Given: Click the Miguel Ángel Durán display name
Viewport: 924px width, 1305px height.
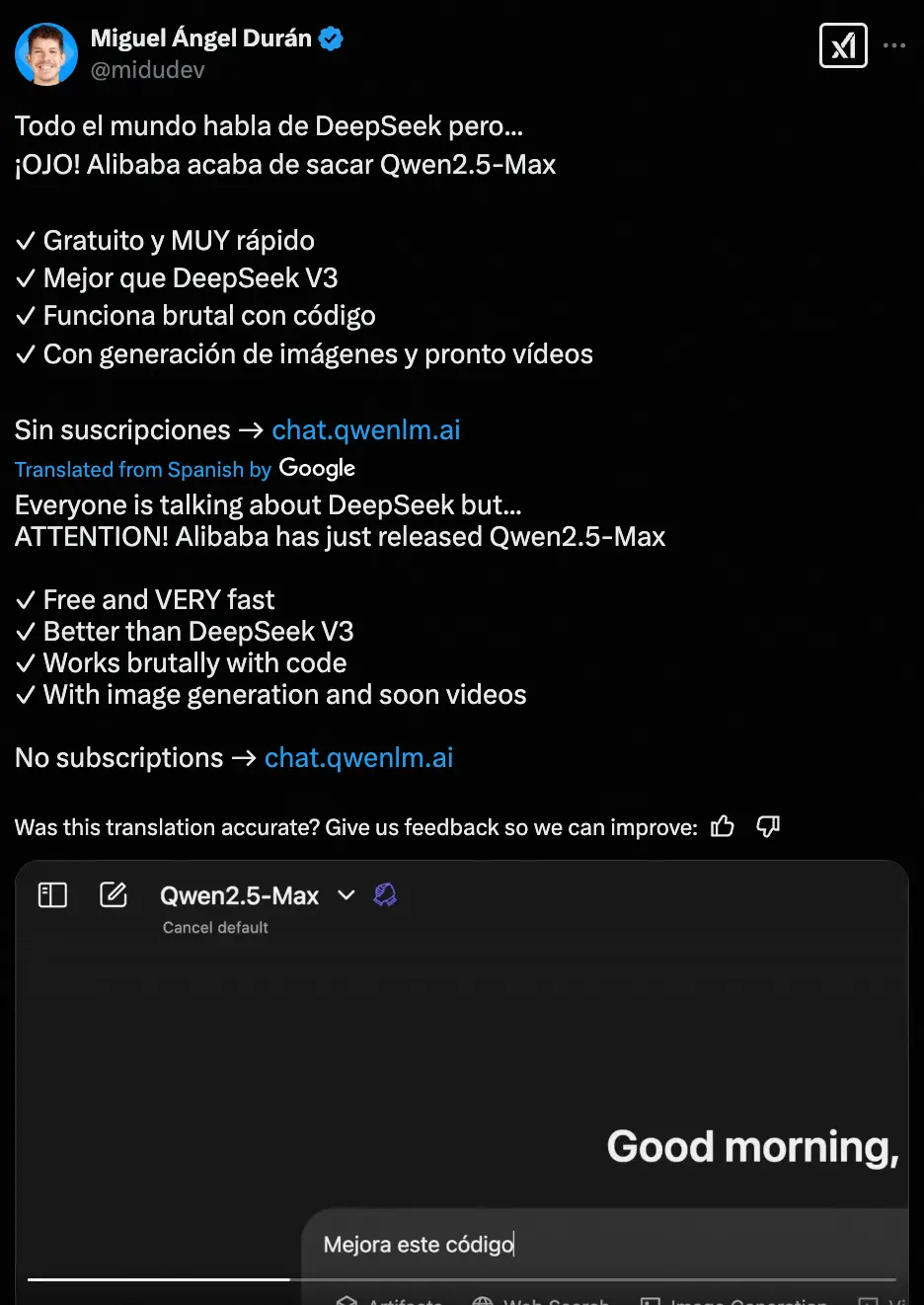Looking at the screenshot, I should 201,38.
